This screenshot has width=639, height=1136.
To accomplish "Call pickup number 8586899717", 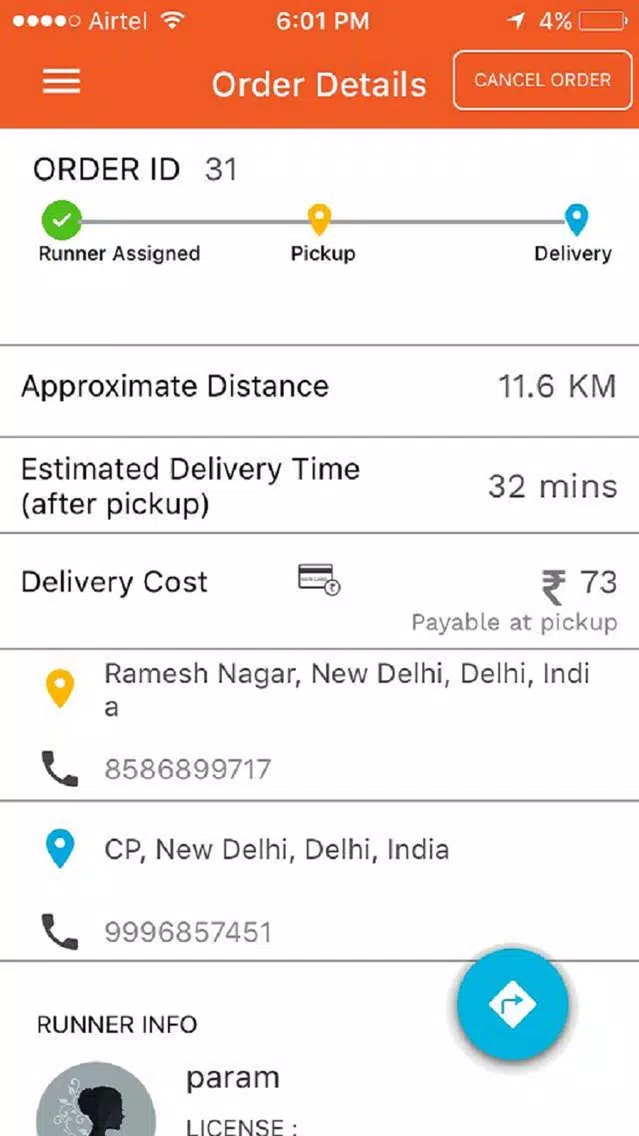I will [187, 769].
